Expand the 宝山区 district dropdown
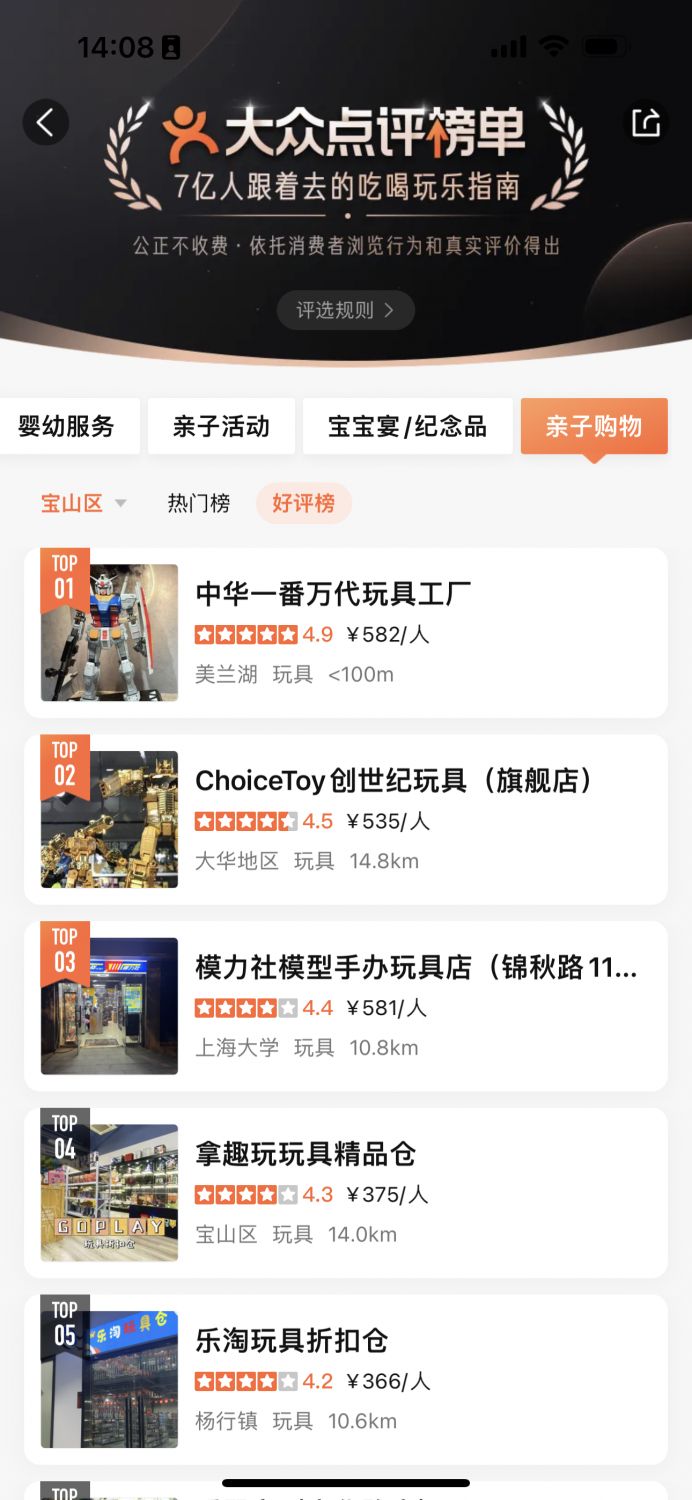Screen dimensions: 692x1500 click(x=84, y=503)
